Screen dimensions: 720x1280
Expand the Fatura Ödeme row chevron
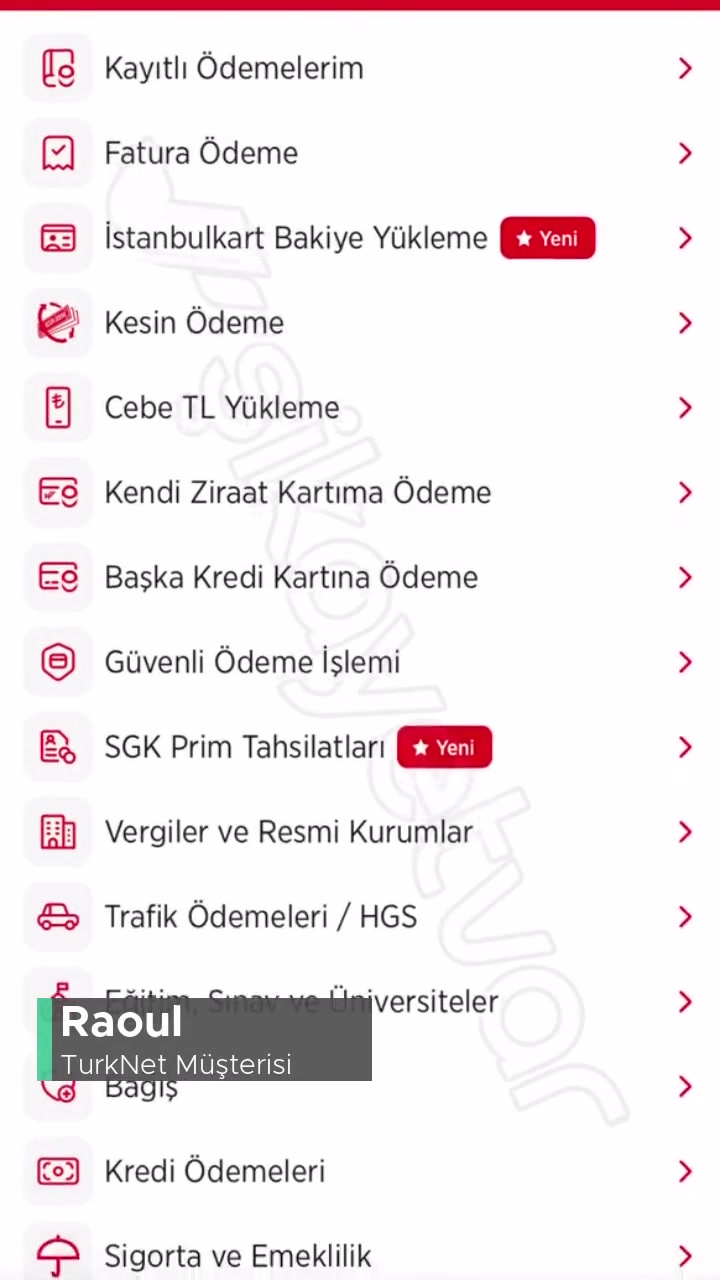(x=685, y=152)
